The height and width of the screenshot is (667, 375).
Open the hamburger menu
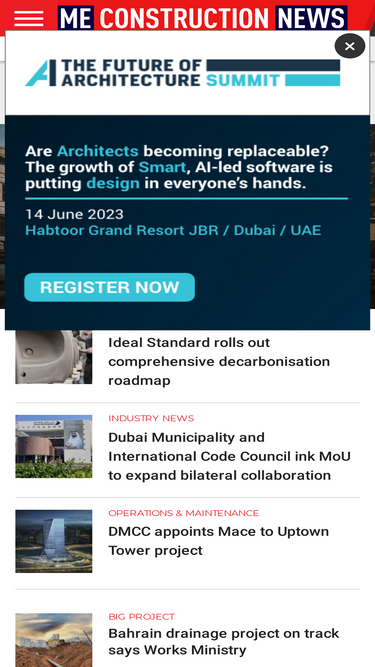pos(28,18)
